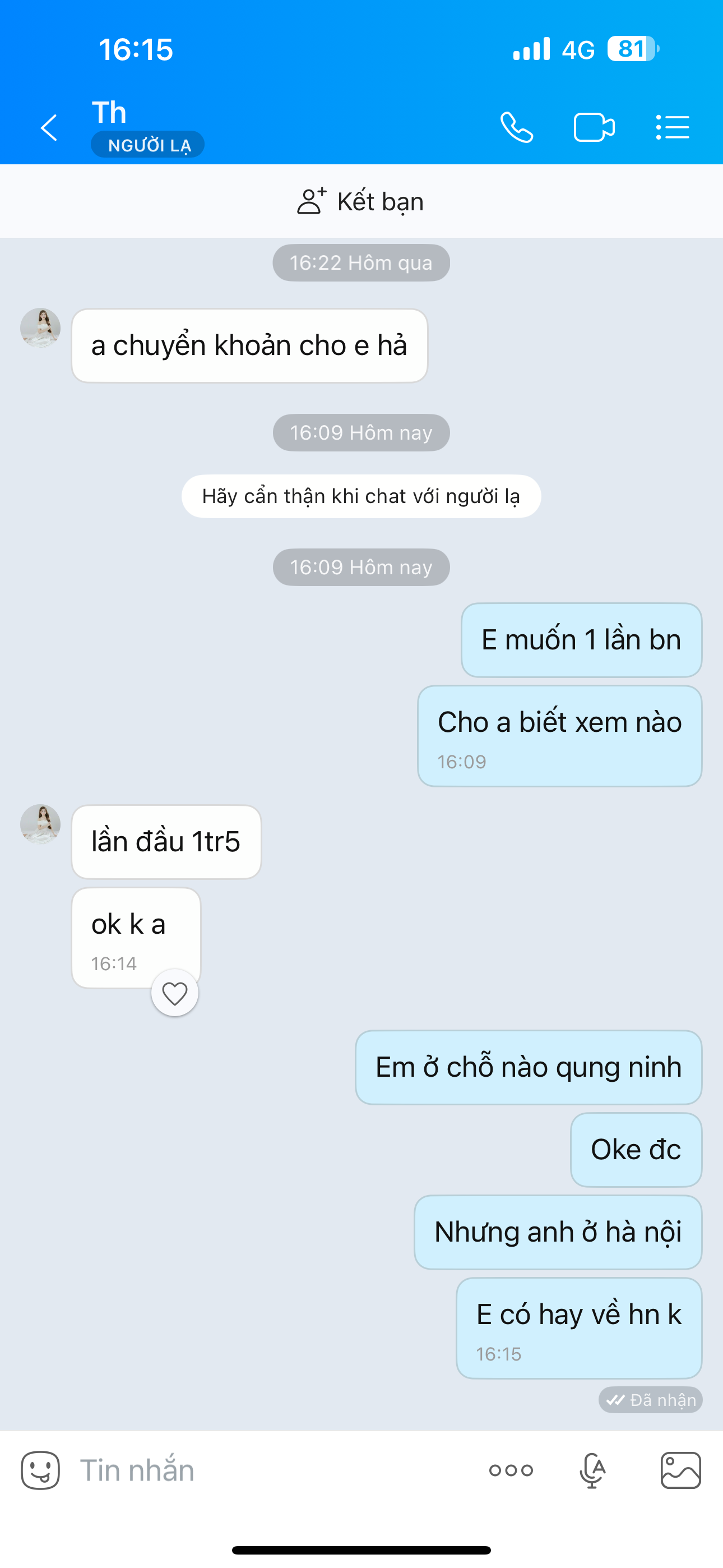Screen dimensions: 723x1568
Task: Tap Kết bạn to add friend
Action: [x=361, y=201]
